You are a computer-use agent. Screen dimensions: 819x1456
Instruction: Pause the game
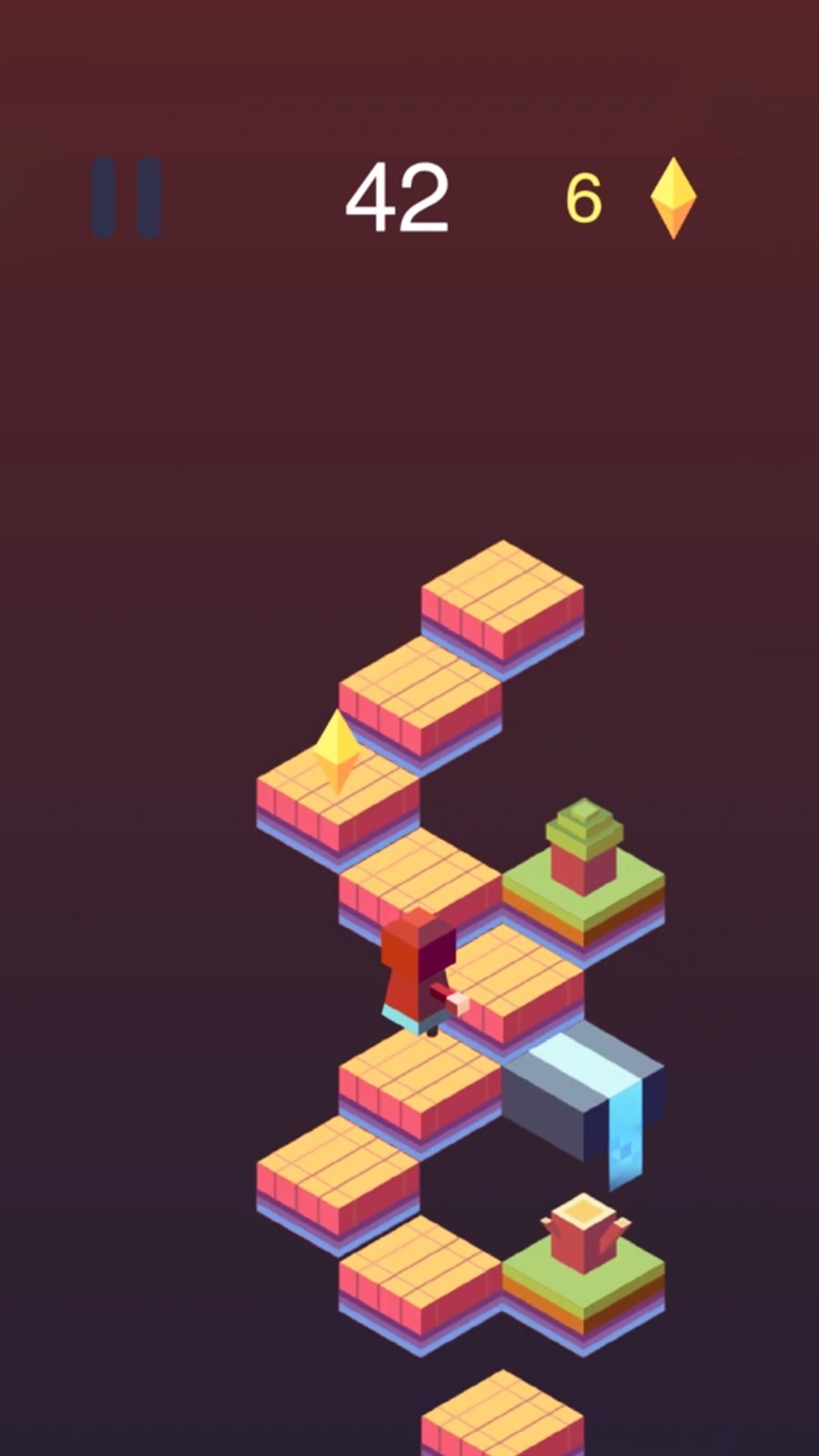point(126,197)
